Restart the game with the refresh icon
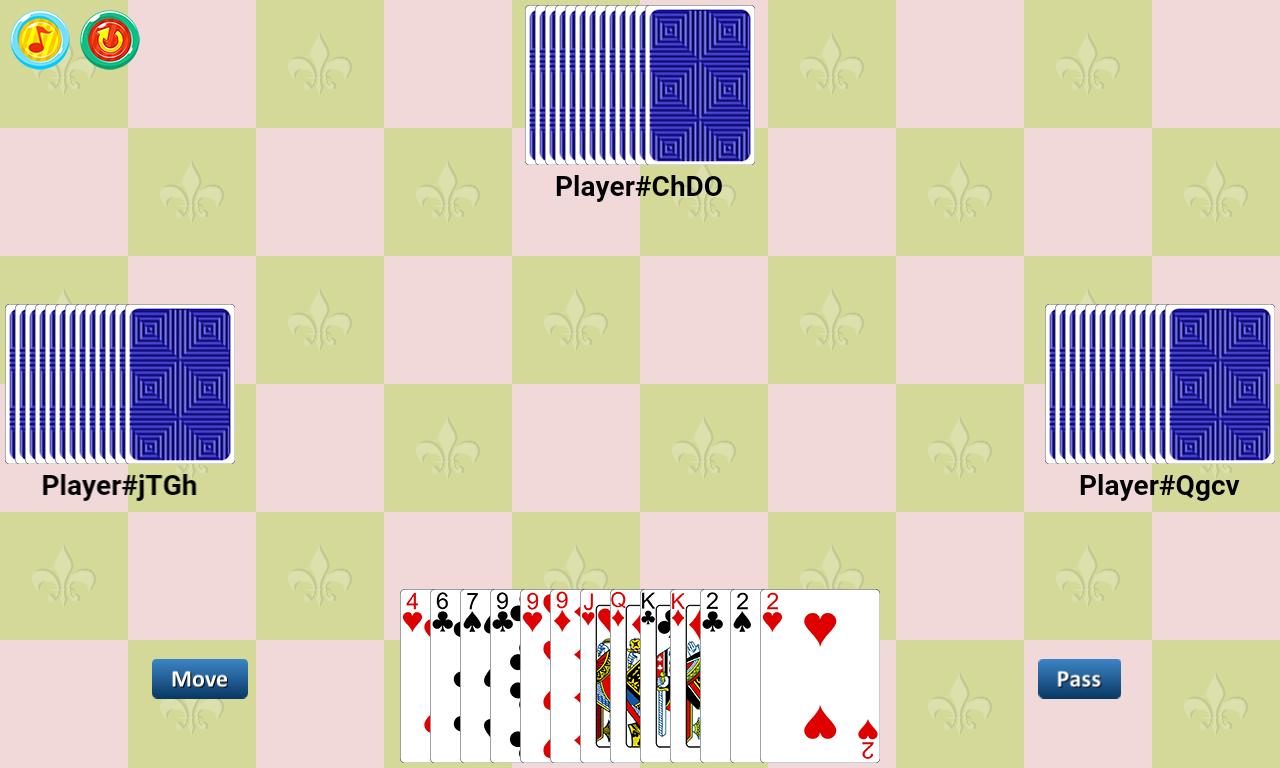Screen dimensions: 1280x768 click(x=110, y=40)
